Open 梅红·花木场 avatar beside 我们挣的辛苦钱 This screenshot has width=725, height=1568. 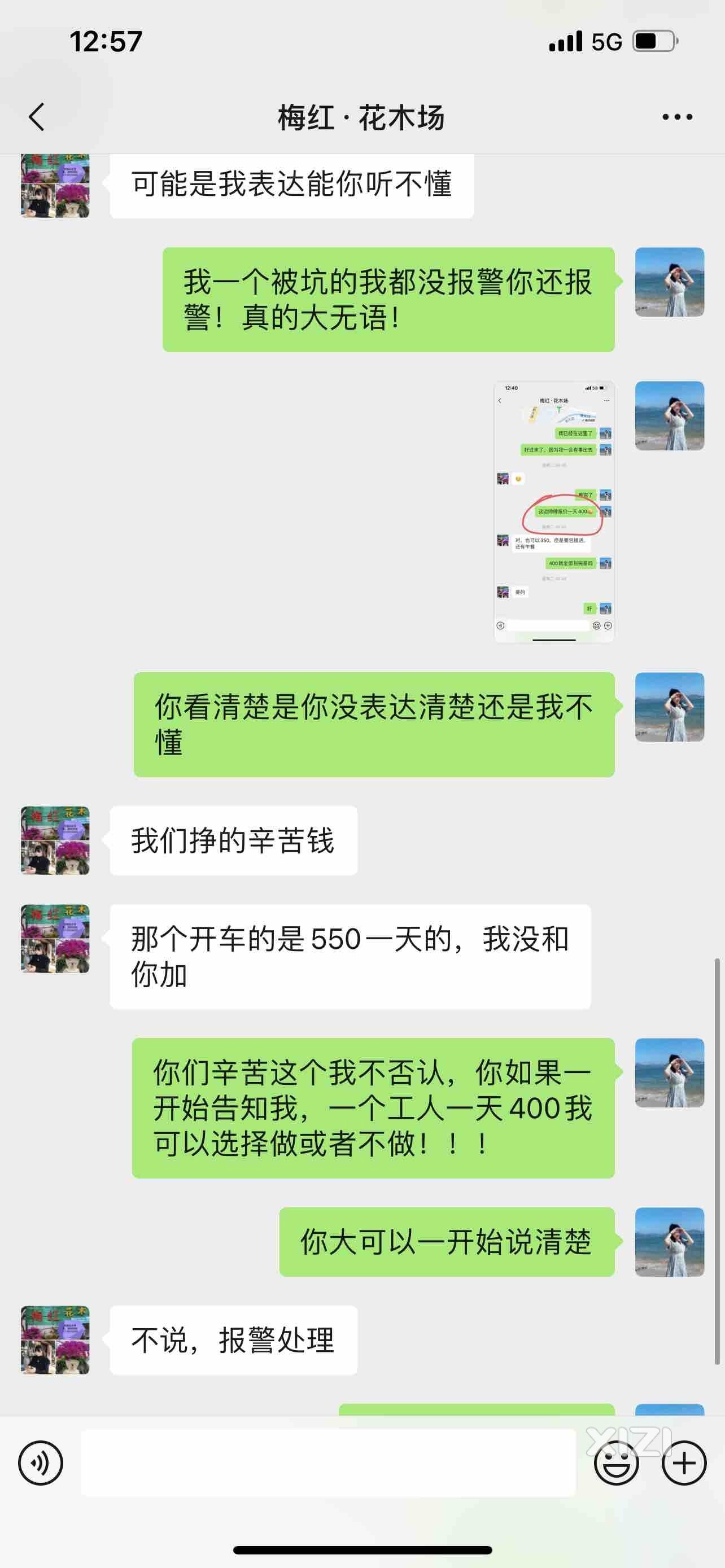point(55,840)
